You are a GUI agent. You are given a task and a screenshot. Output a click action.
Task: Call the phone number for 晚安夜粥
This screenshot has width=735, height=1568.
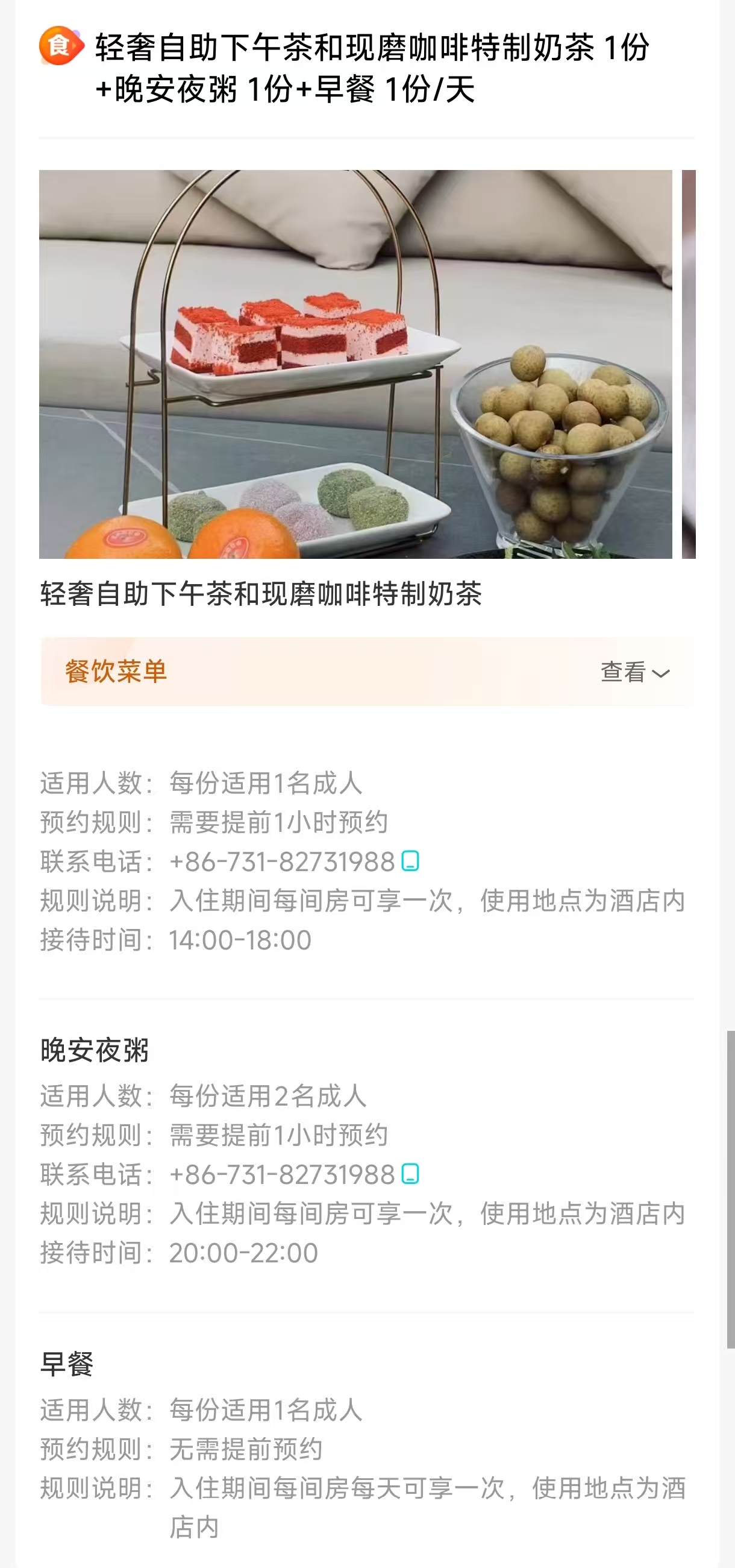point(410,1174)
